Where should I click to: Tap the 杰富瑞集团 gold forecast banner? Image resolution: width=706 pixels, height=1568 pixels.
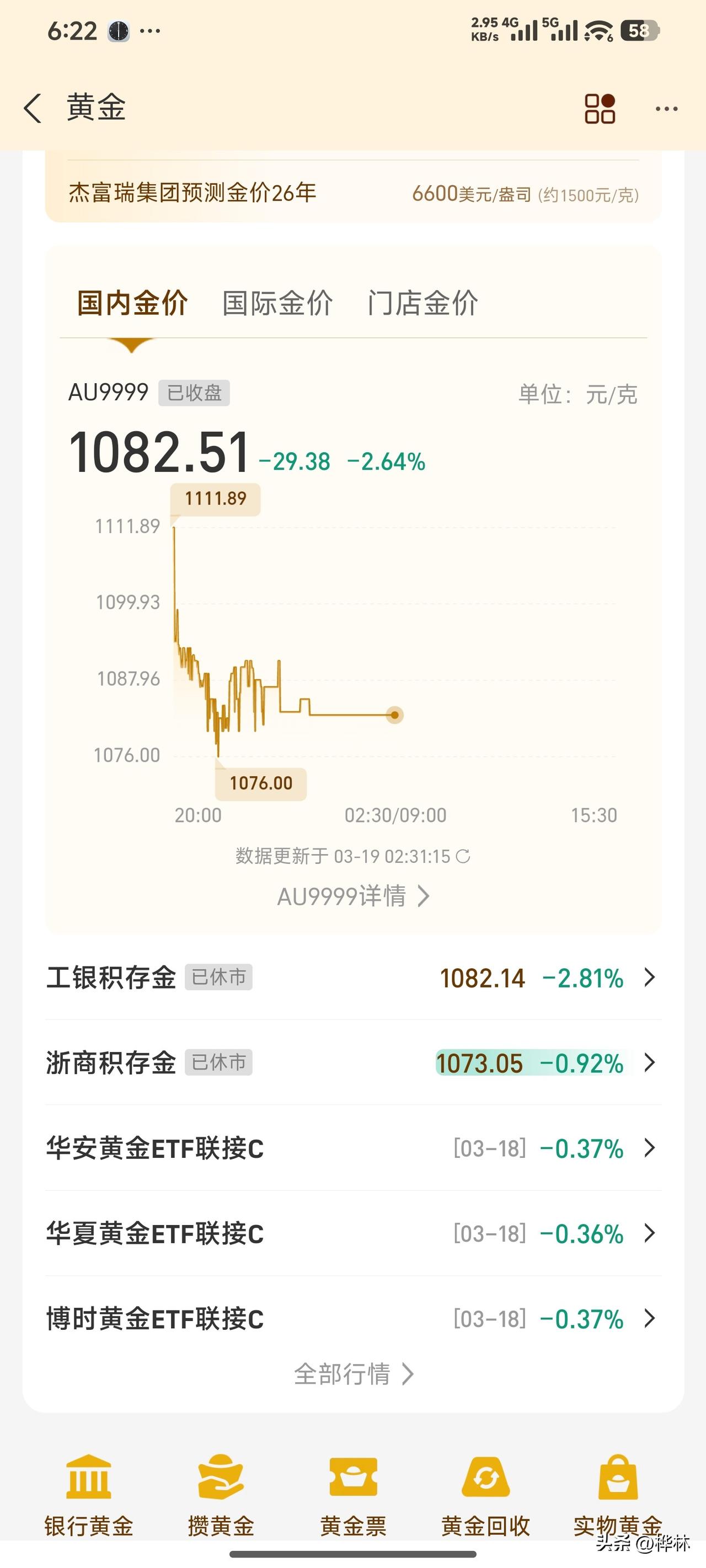352,194
